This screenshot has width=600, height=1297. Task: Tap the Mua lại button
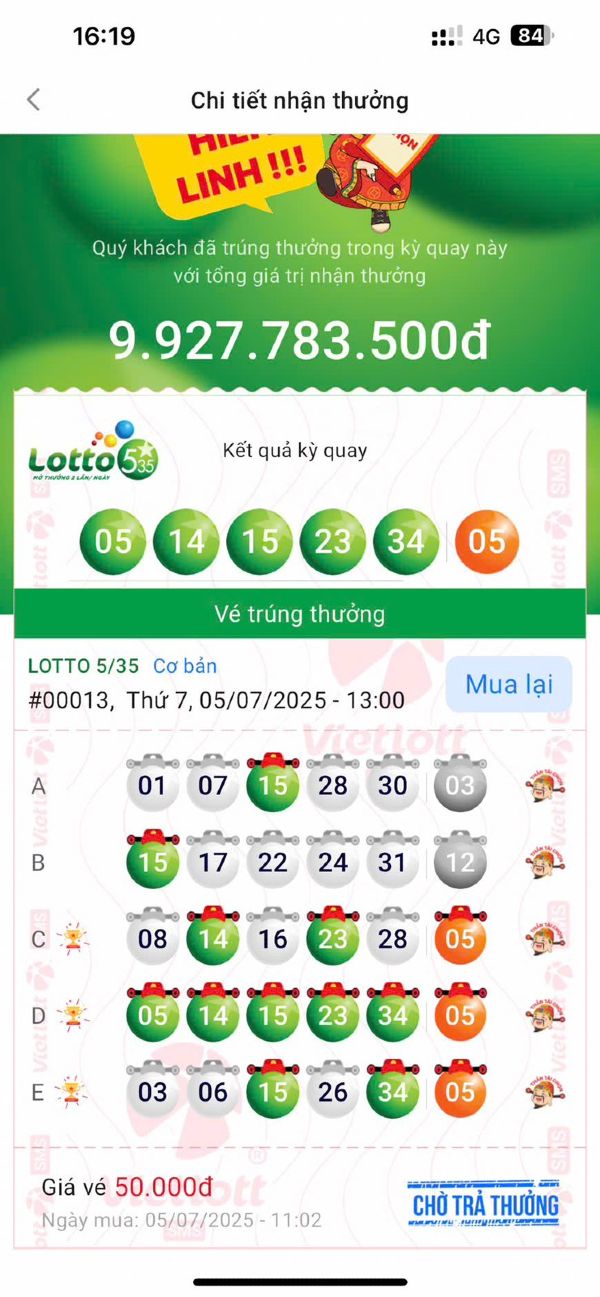pos(508,685)
